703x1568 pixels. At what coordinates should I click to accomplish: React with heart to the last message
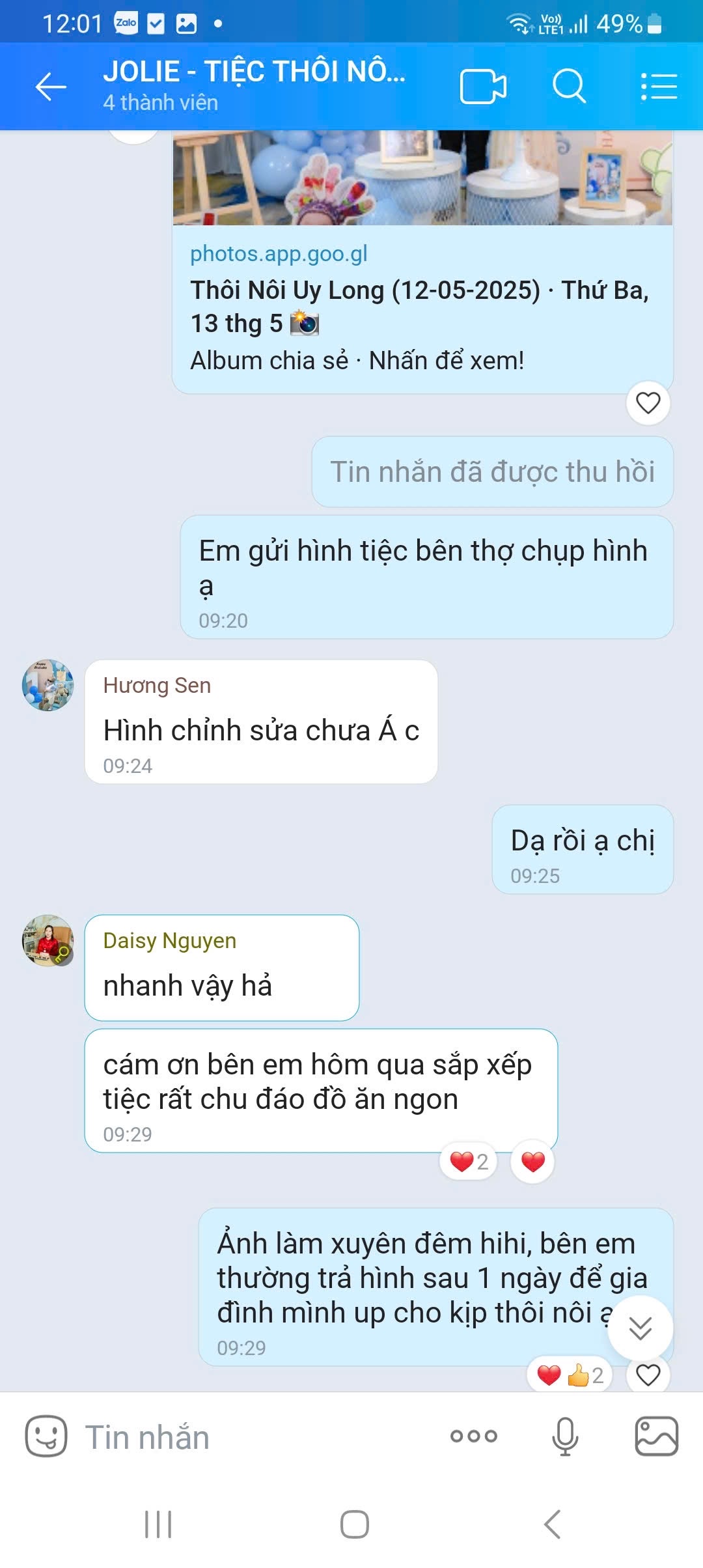coord(648,1375)
